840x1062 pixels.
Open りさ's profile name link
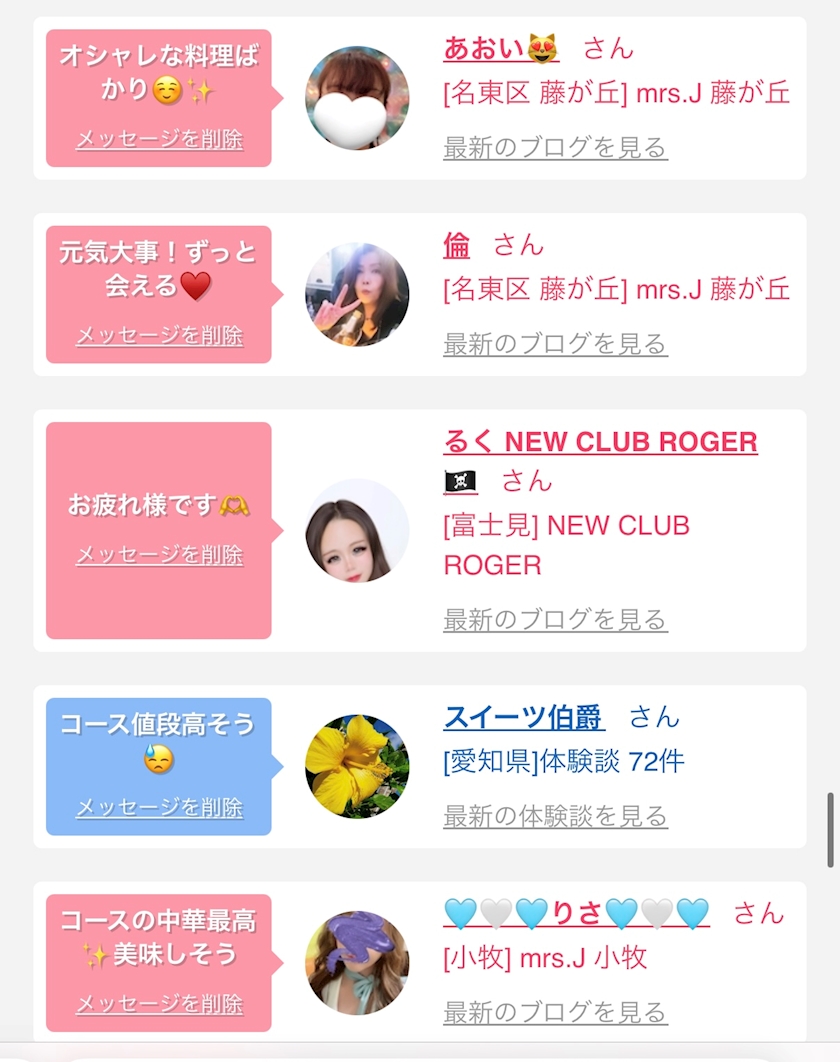[x=576, y=913]
